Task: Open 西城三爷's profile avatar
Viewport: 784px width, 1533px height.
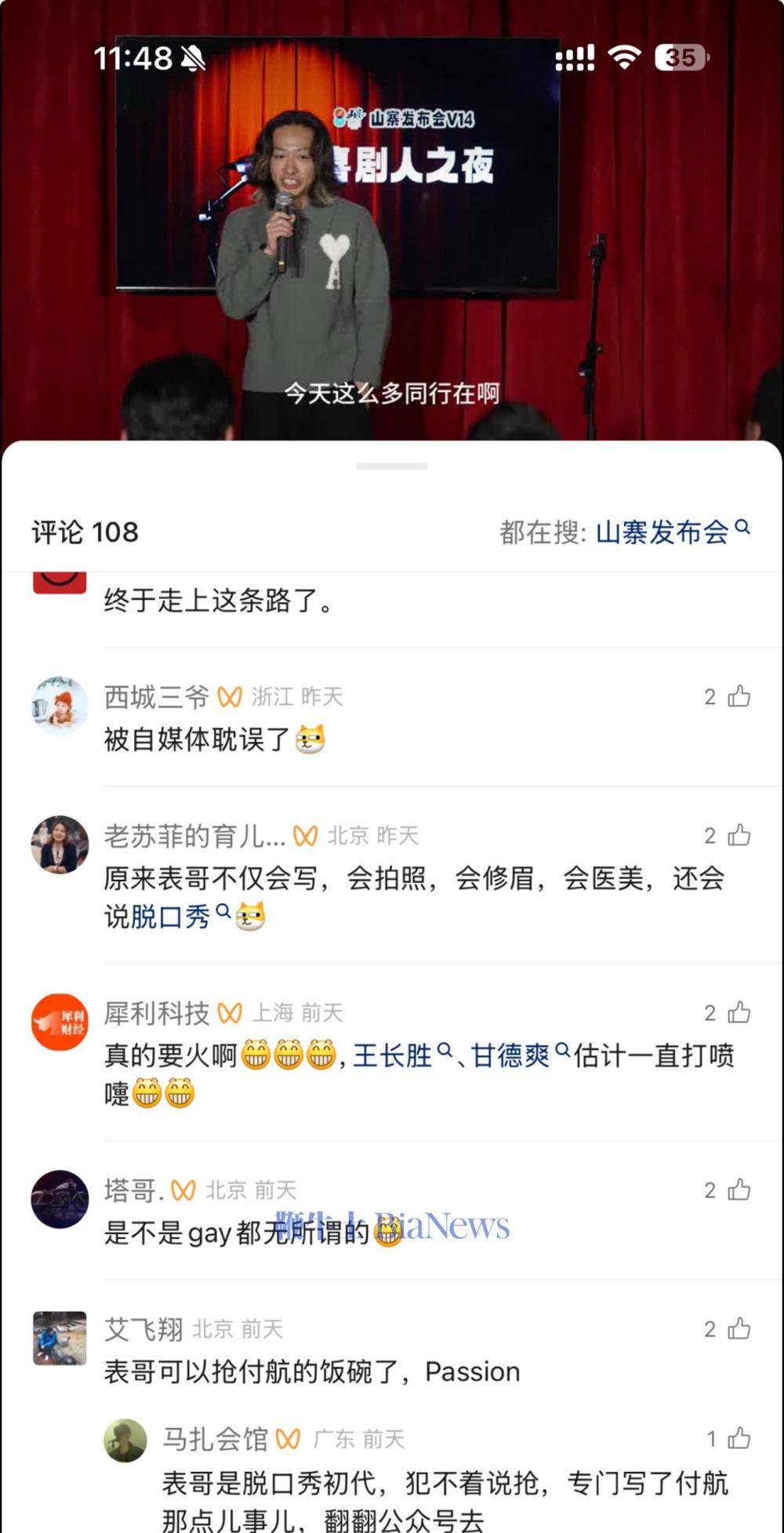Action: pyautogui.click(x=60, y=704)
